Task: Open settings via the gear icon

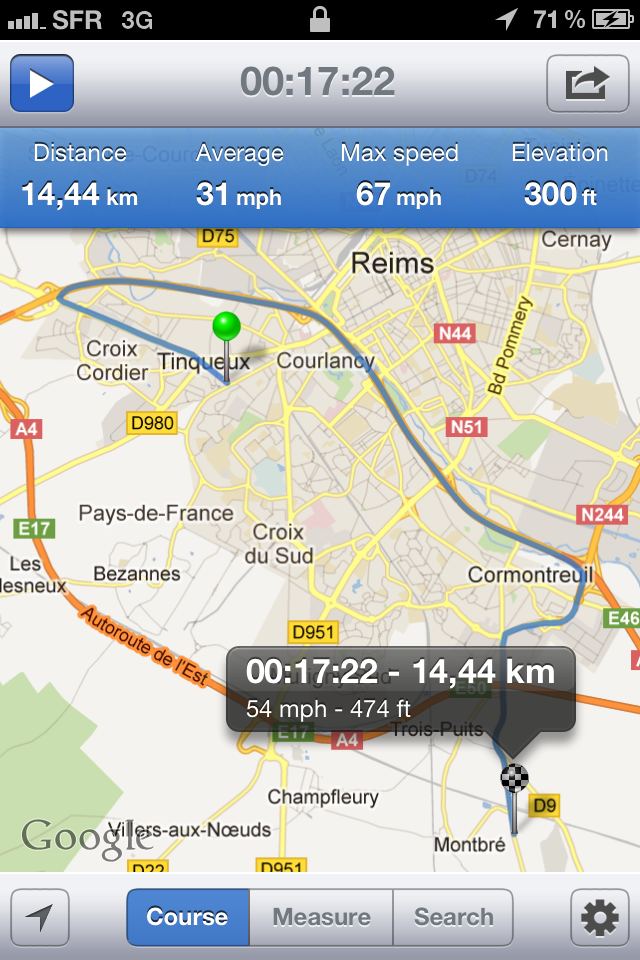Action: 599,917
